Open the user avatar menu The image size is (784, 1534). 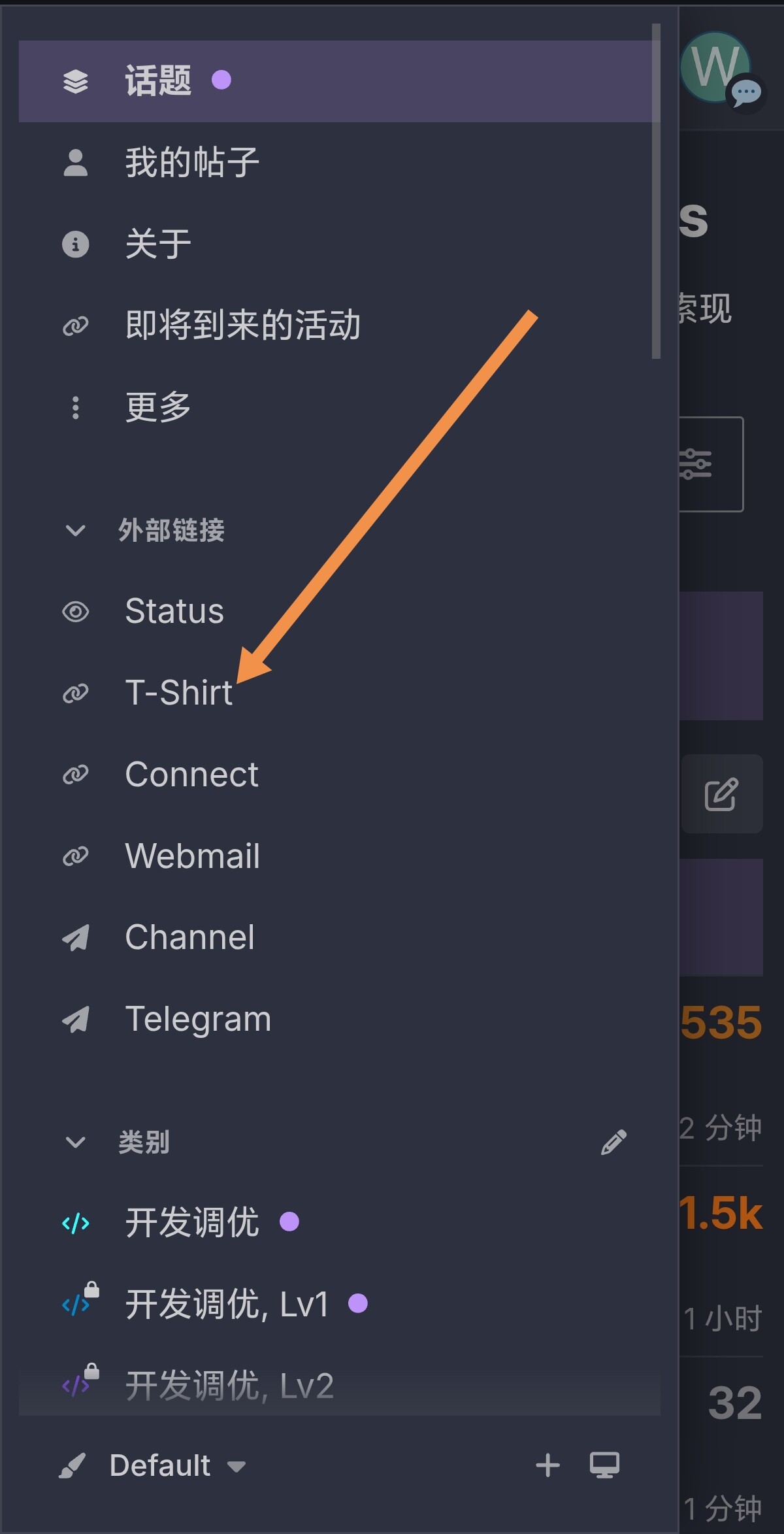pos(716,67)
